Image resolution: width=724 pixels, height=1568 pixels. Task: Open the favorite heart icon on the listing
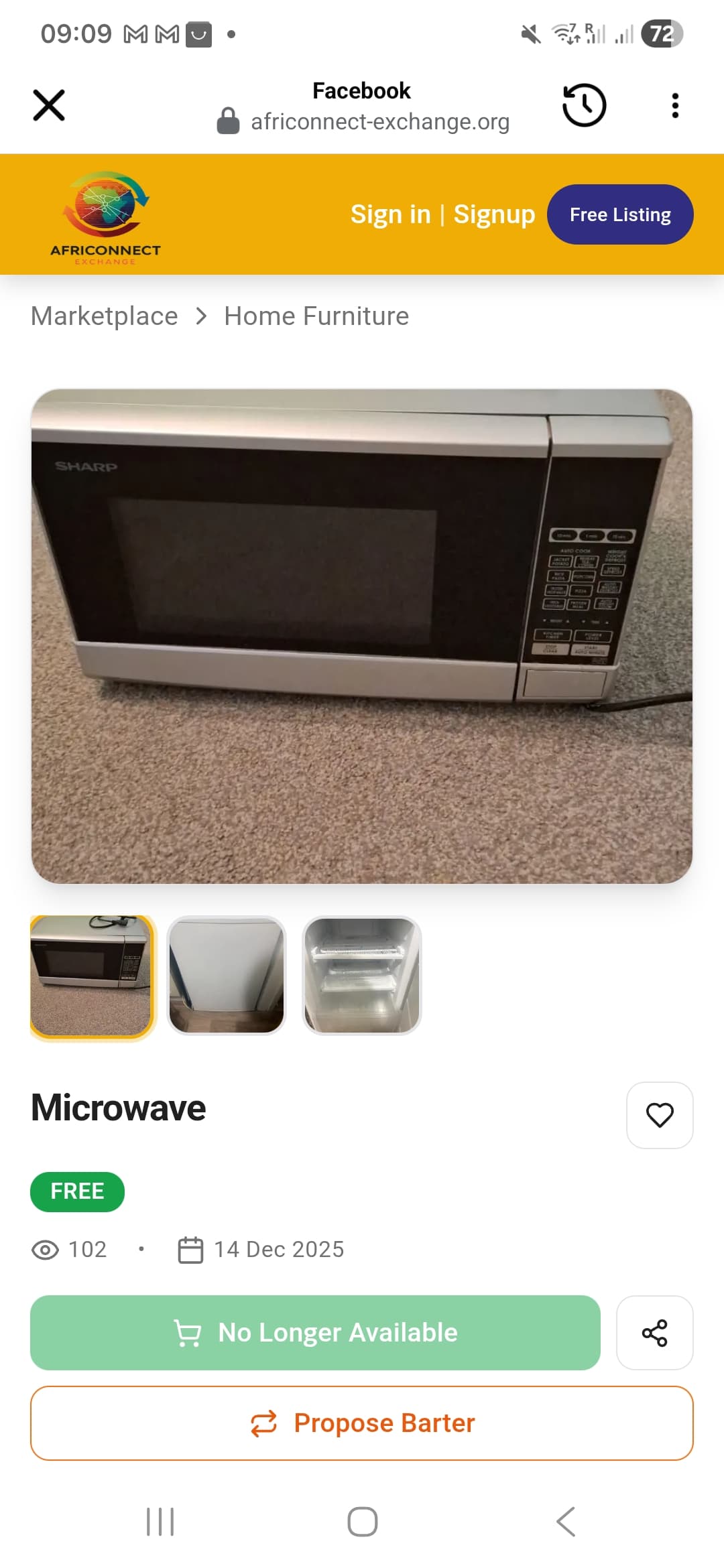tap(659, 1115)
